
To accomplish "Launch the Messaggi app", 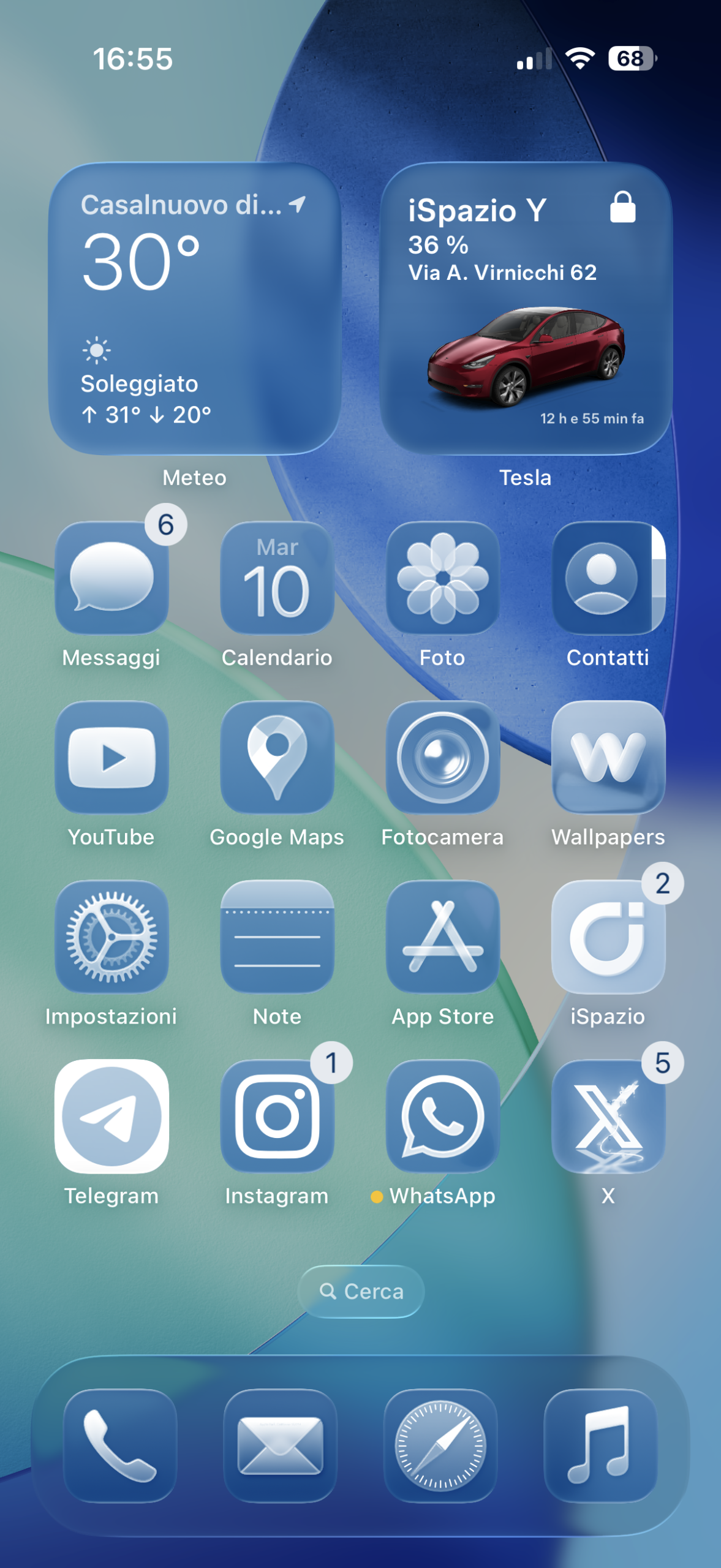I will coord(111,578).
